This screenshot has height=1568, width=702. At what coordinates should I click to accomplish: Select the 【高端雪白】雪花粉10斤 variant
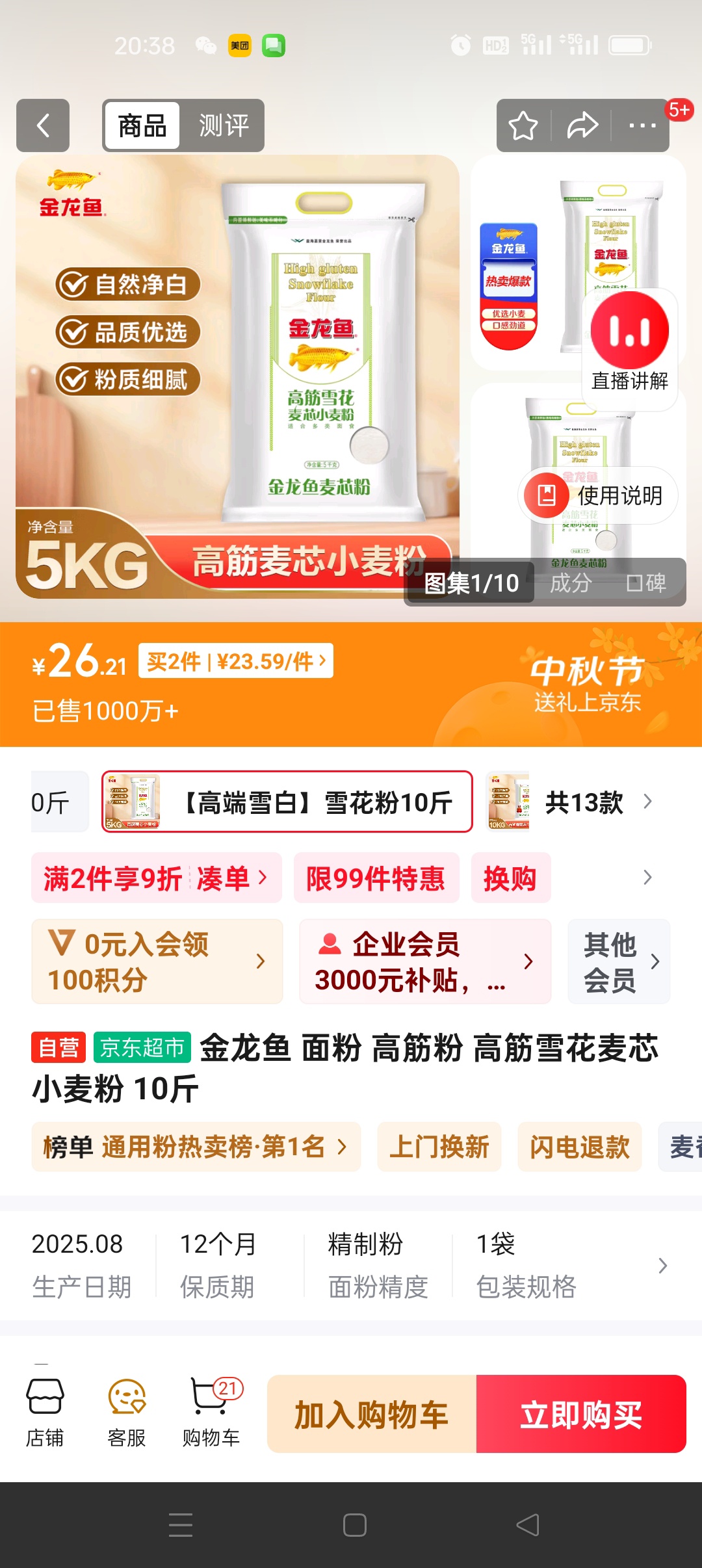[287, 802]
